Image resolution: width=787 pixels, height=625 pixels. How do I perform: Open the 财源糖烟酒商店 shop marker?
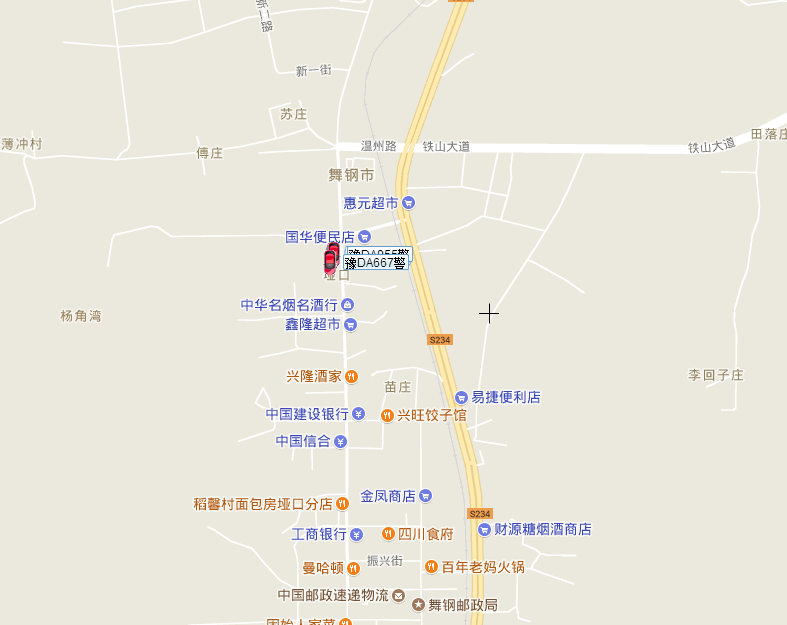(484, 529)
